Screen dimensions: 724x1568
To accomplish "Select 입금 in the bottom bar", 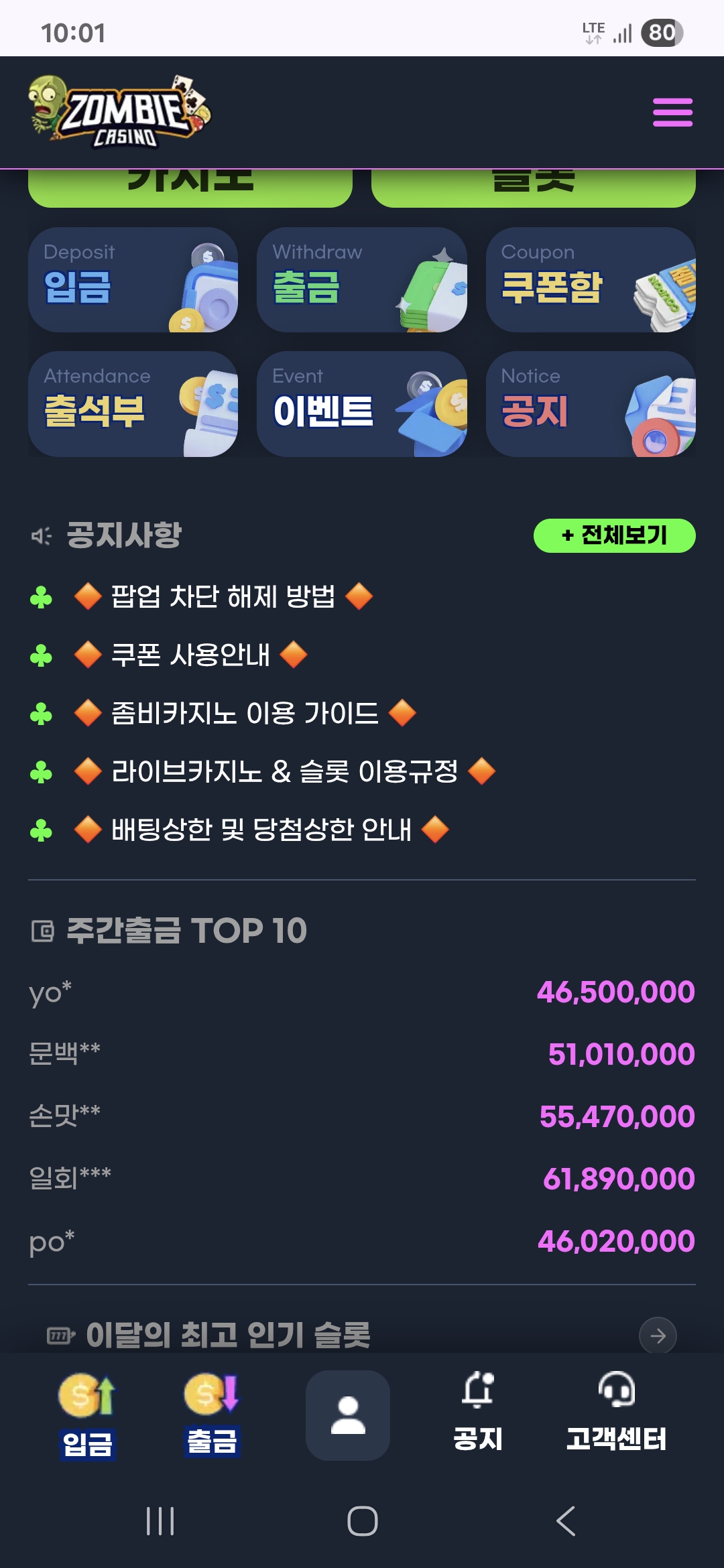I will pos(87,1415).
